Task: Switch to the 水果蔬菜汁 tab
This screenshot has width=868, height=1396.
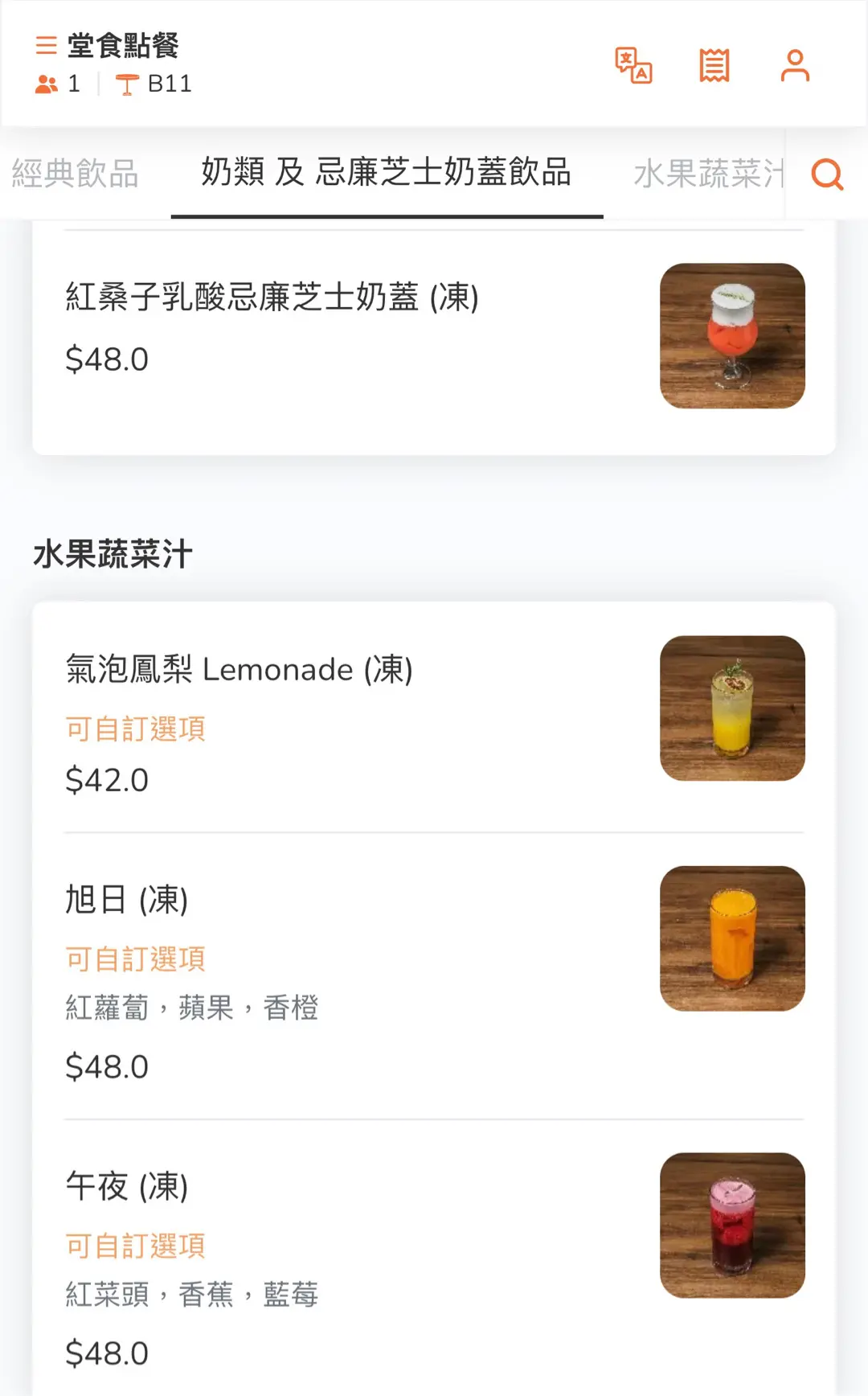Action: (708, 173)
